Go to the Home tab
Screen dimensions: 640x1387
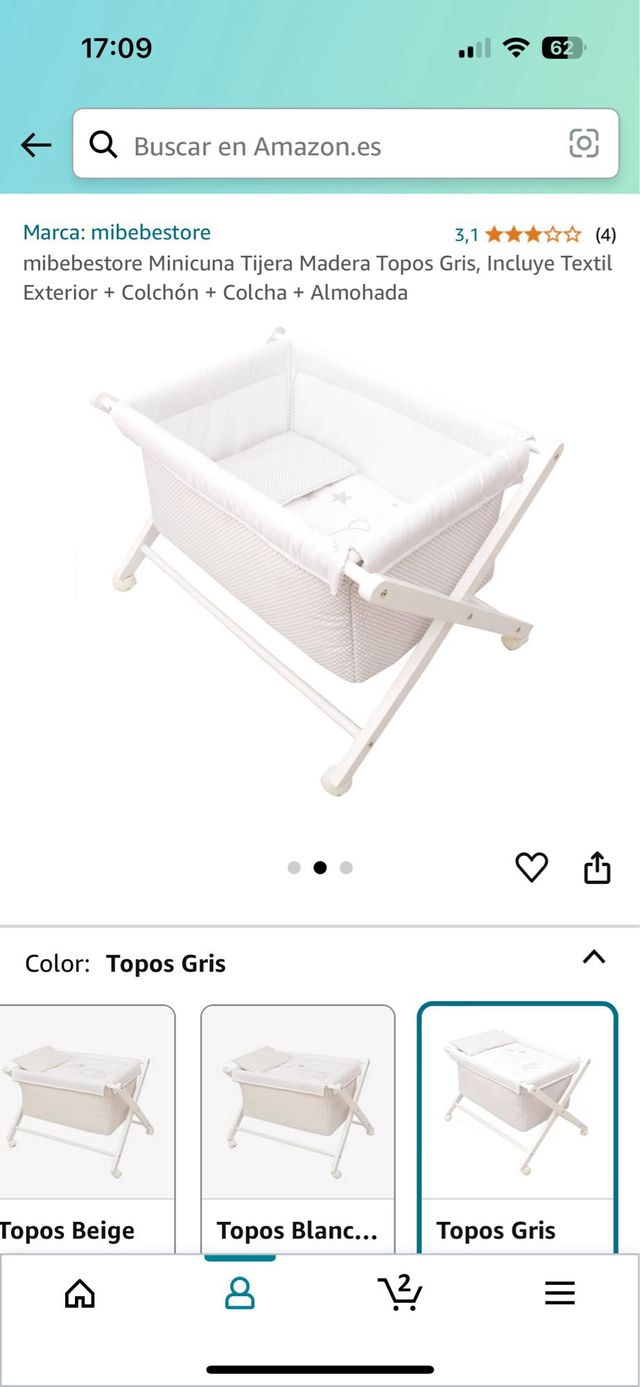(80, 1294)
